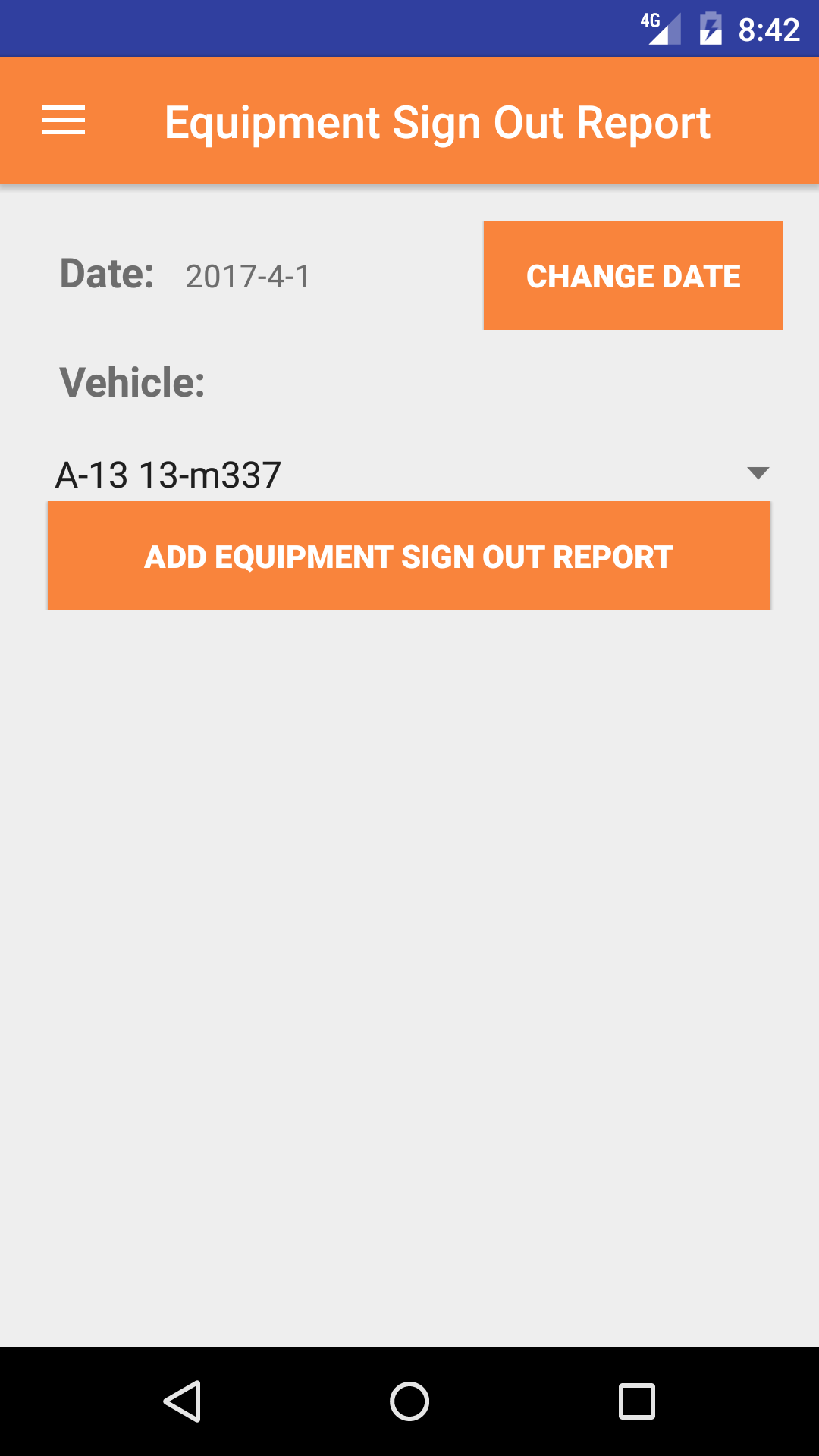
Task: Expand the vehicle dropdown showing A-13 13-m337
Action: 409,475
